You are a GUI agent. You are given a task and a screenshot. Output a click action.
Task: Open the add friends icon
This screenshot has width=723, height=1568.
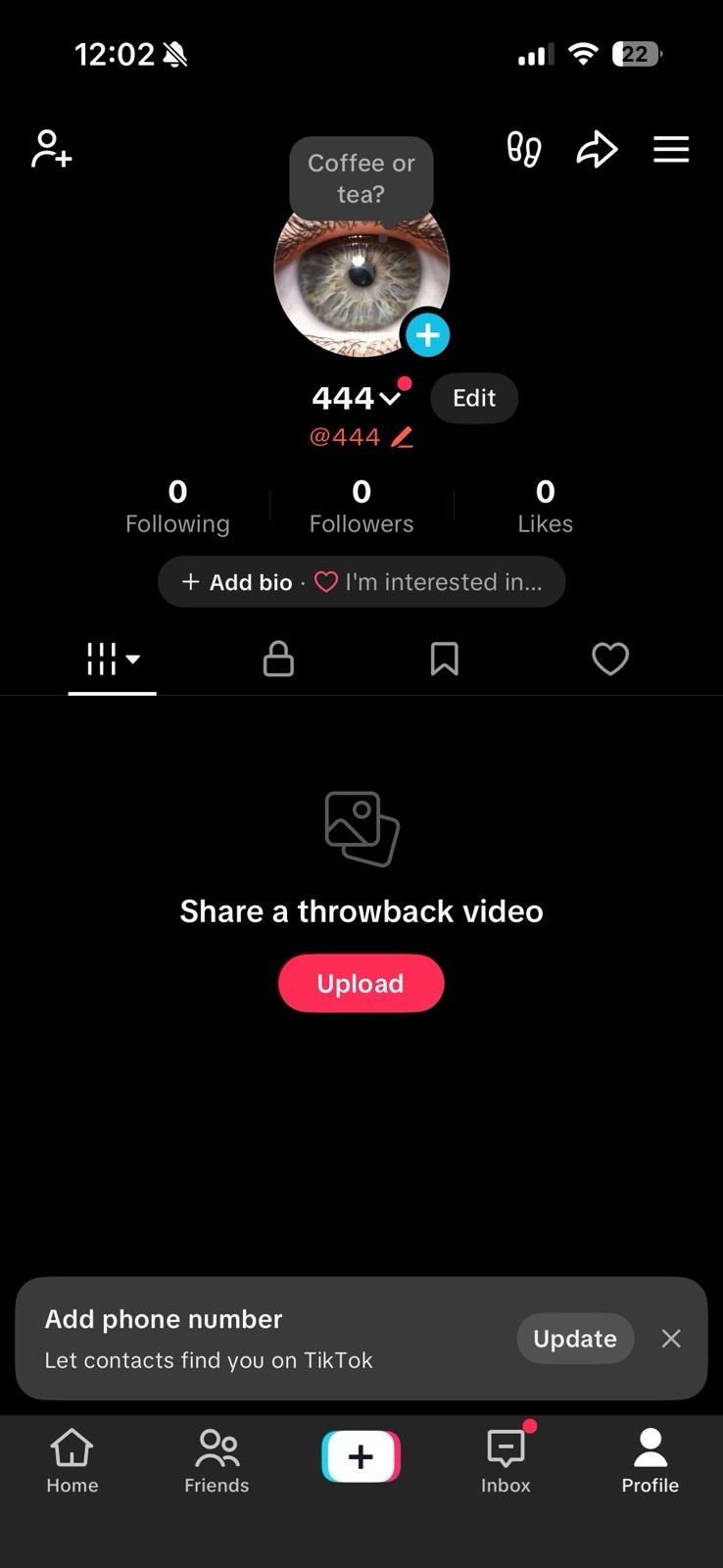coord(50,149)
